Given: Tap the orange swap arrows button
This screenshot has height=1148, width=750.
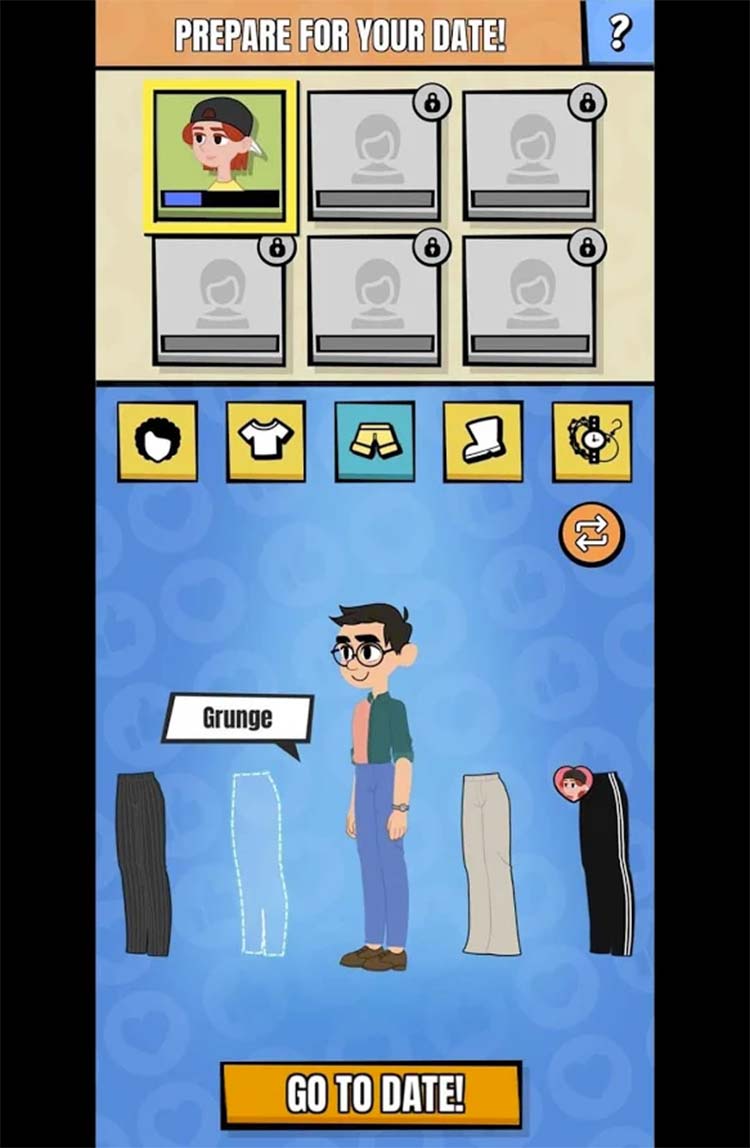Looking at the screenshot, I should tap(591, 534).
